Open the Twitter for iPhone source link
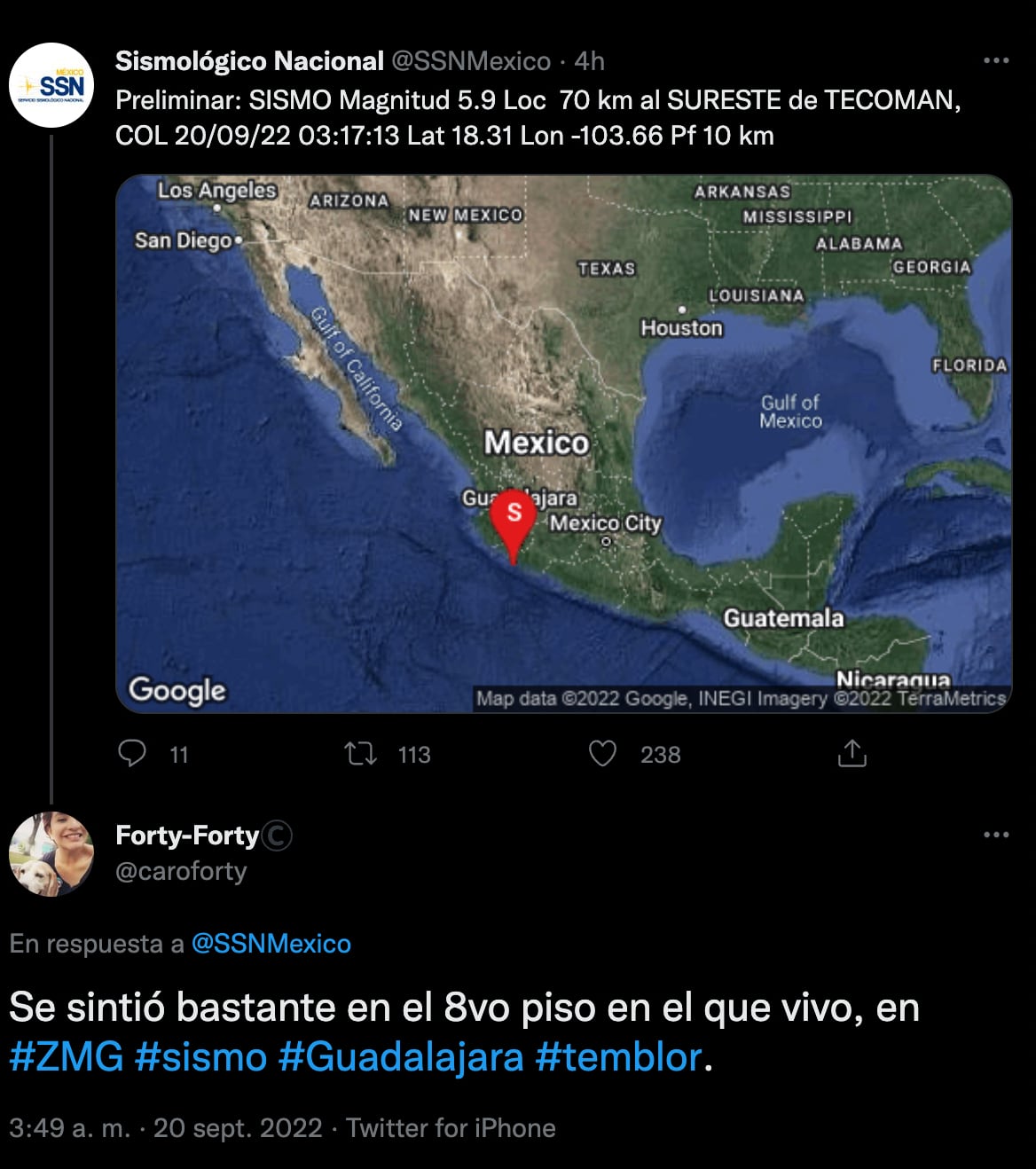 [451, 1128]
